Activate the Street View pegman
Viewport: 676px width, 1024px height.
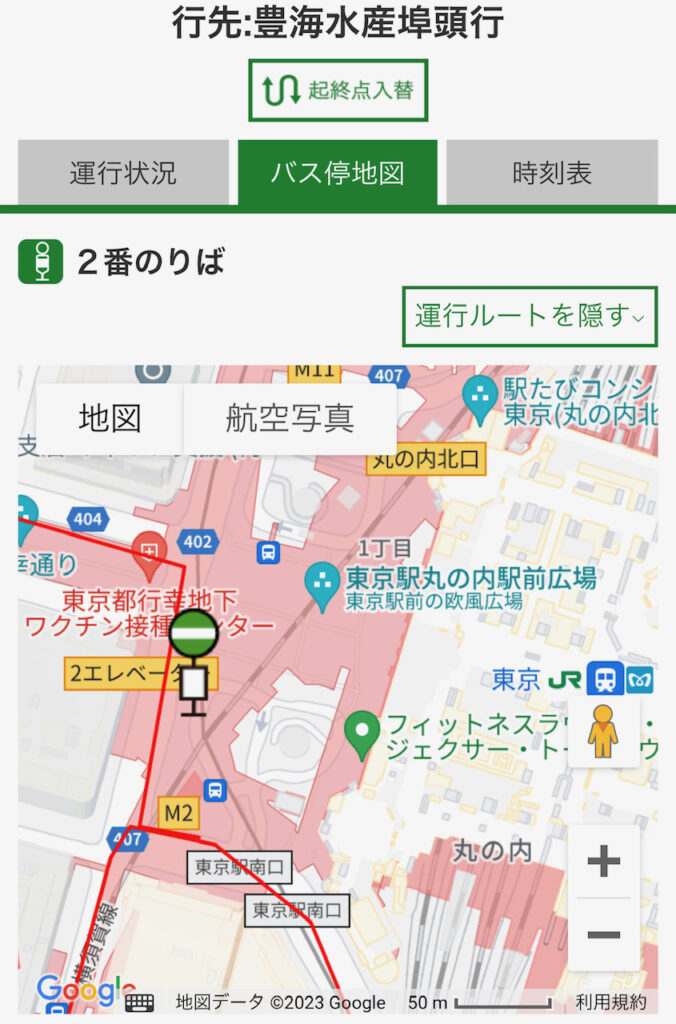(603, 731)
